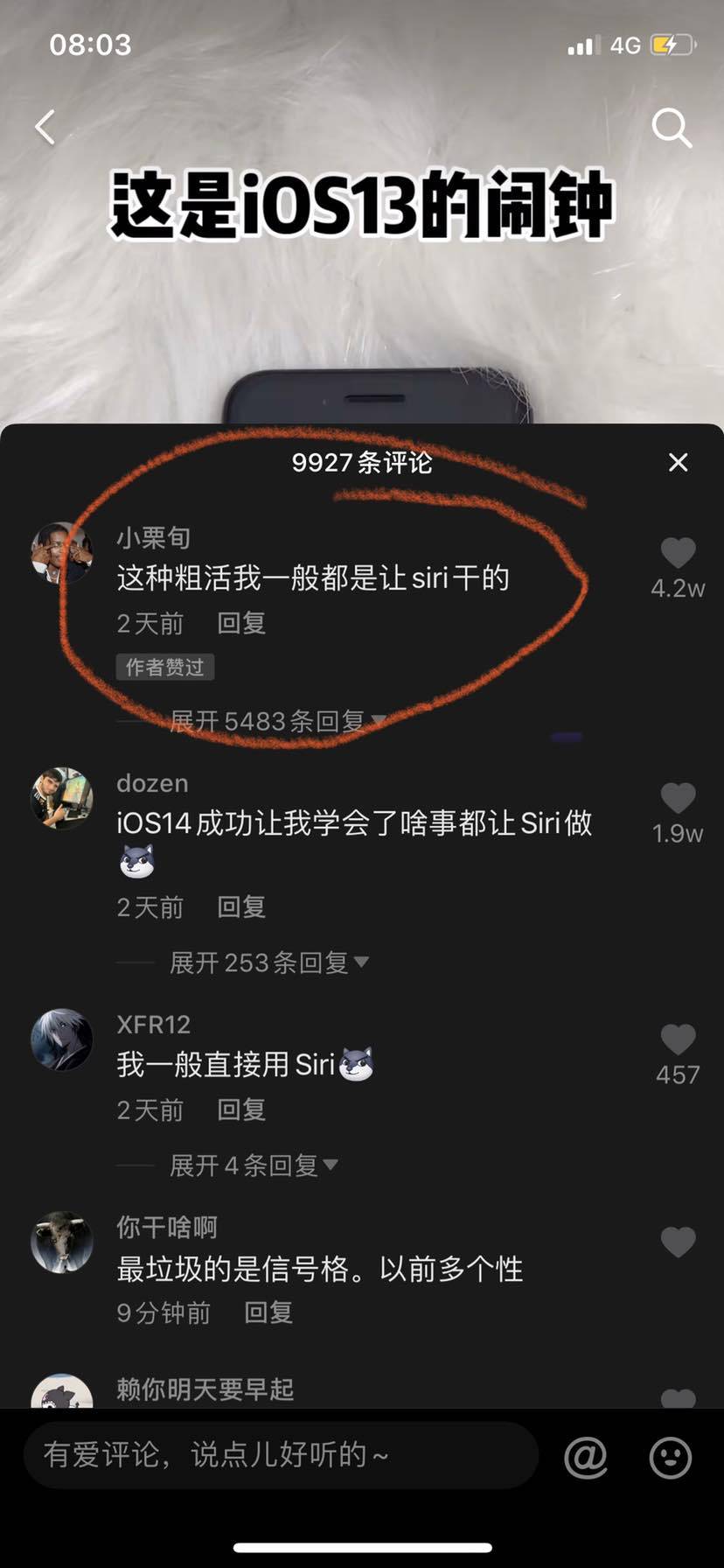The height and width of the screenshot is (1568, 724).
Task: Like 你干啥啊's comment
Action: pos(678,1242)
